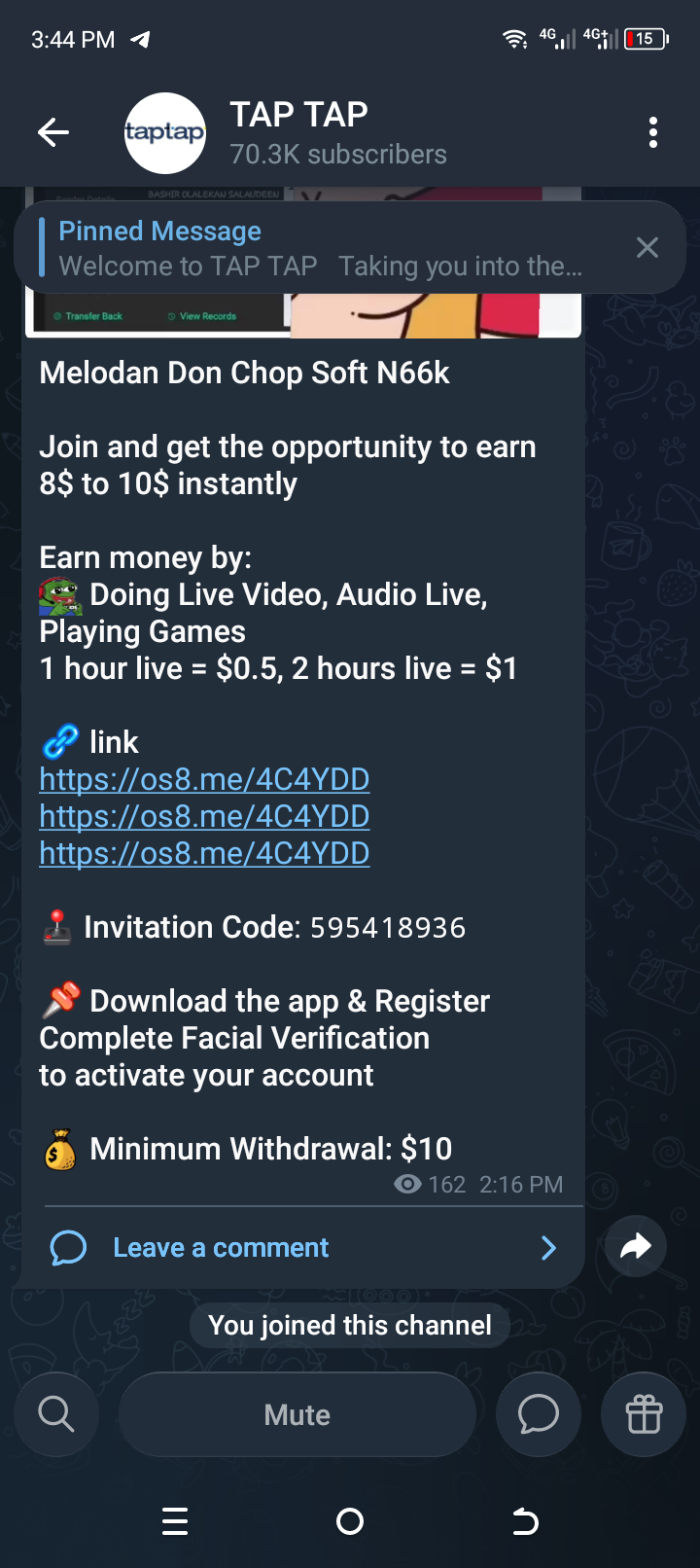Screen dimensions: 700x1568
Task: Open the TAP TAP channel profile
Action: 292,133
